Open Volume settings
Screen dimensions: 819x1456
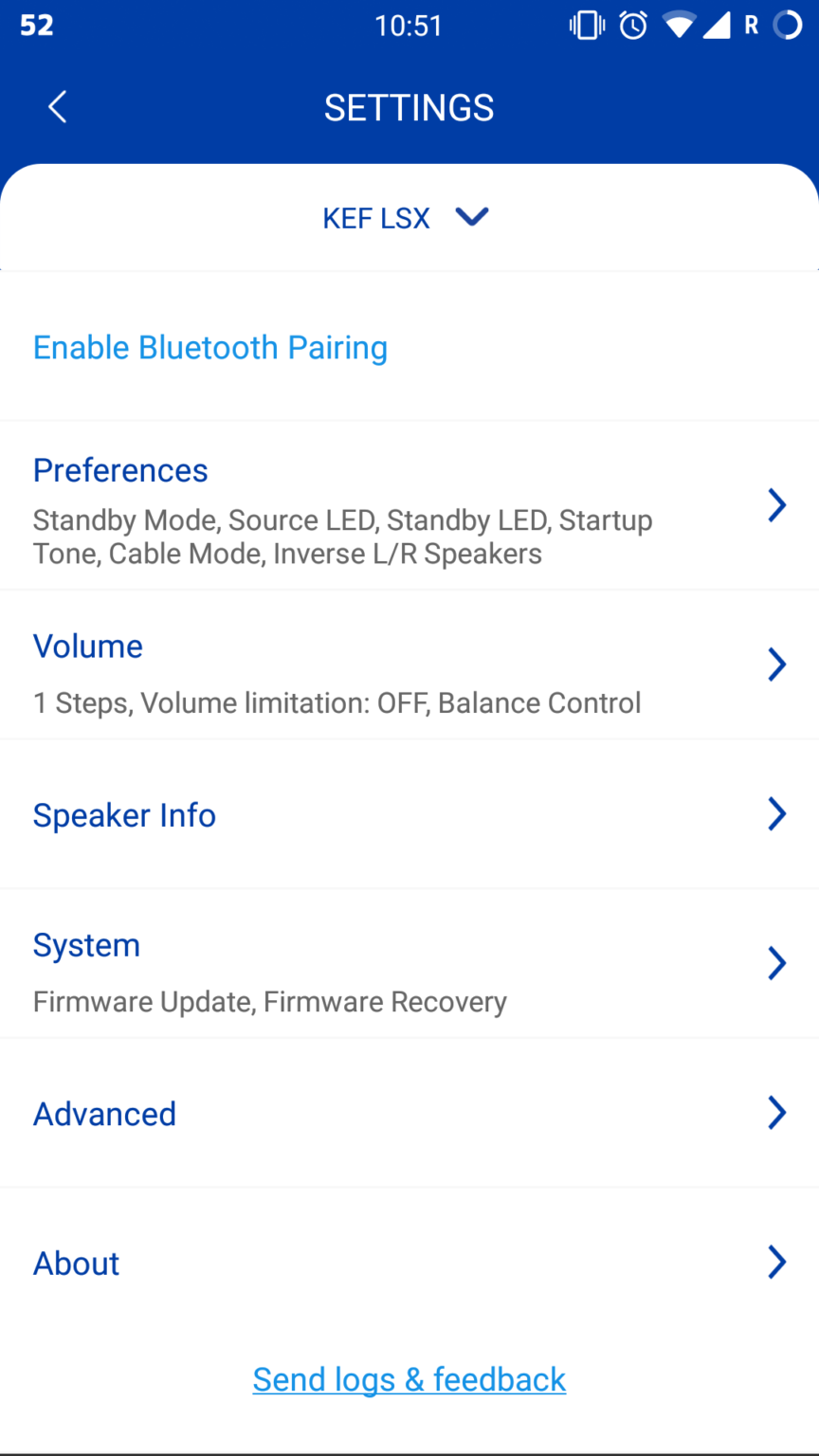pyautogui.click(x=409, y=665)
